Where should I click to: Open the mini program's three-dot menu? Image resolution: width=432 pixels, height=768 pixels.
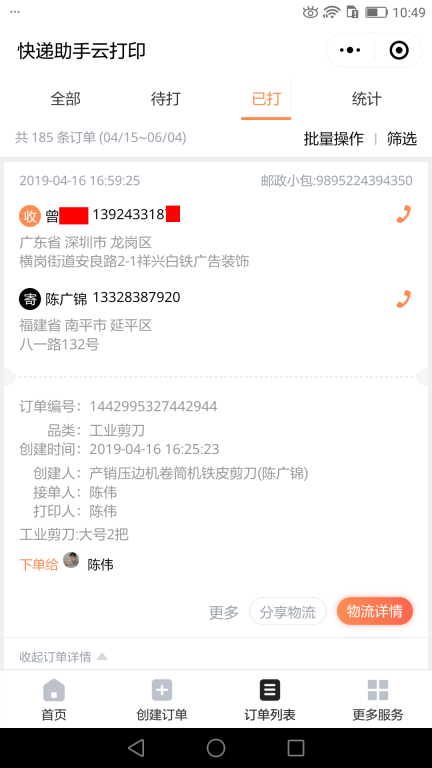pyautogui.click(x=350, y=50)
